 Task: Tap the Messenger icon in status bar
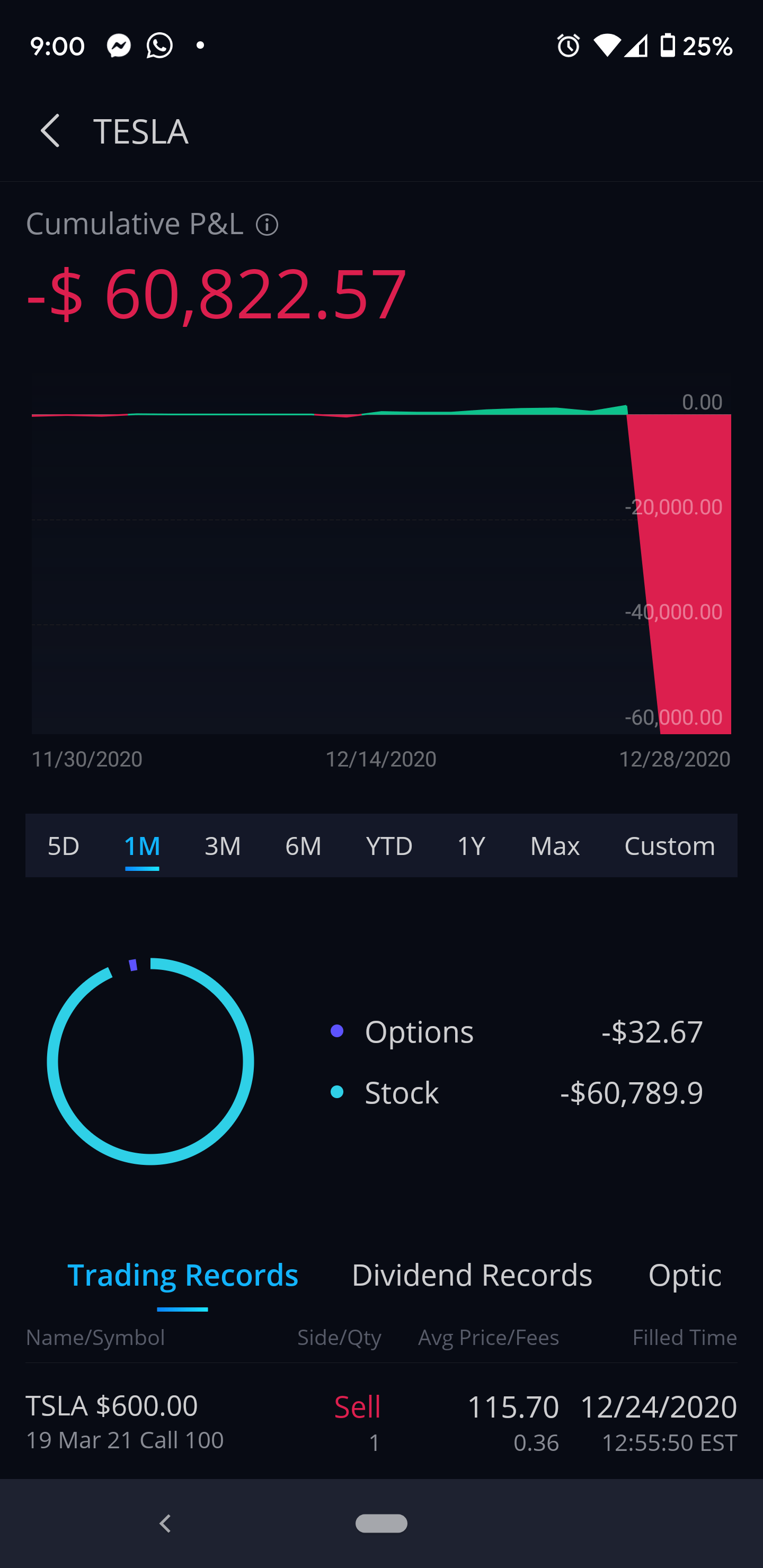coord(119,45)
